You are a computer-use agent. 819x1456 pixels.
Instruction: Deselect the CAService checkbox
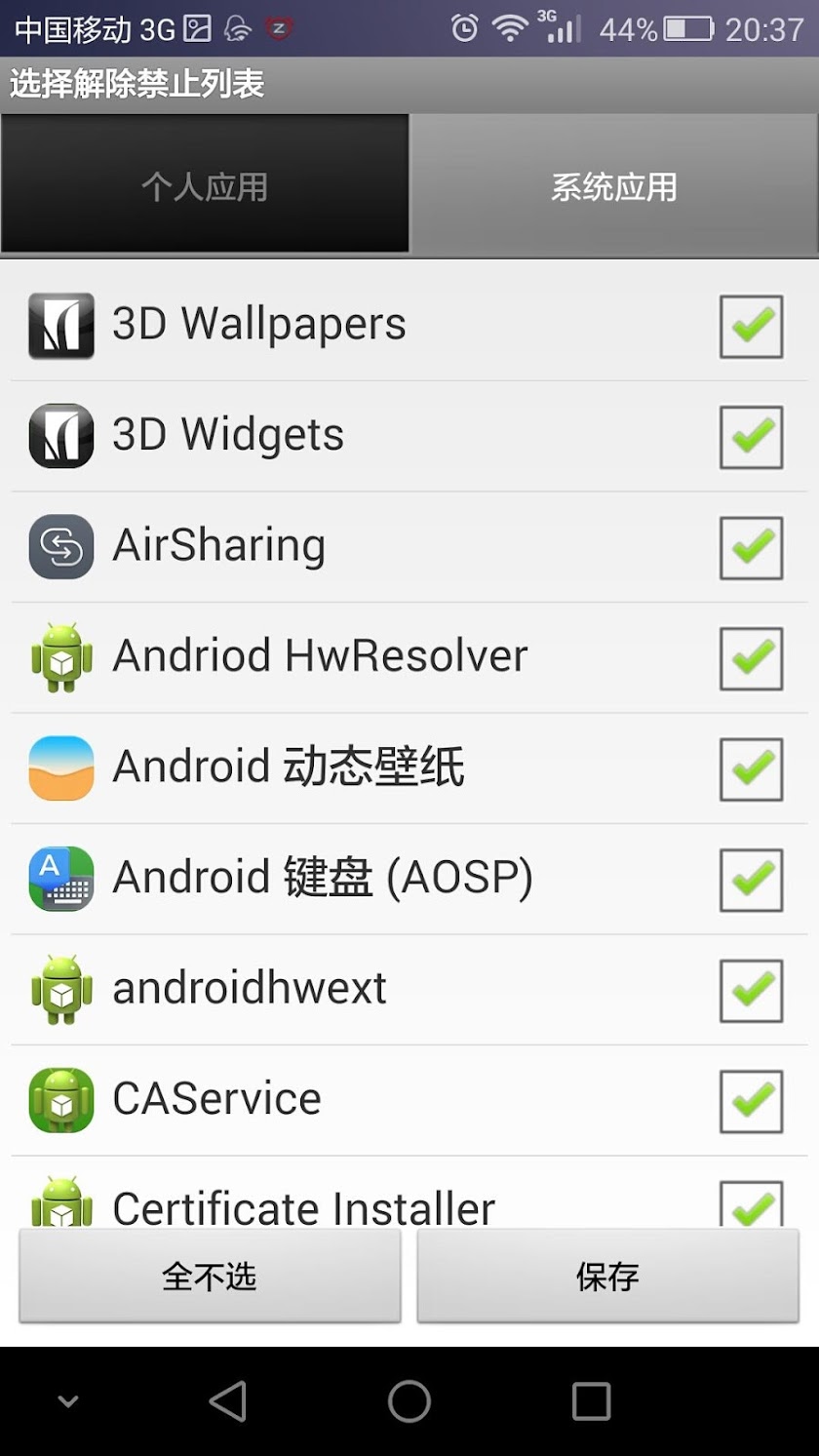pyautogui.click(x=751, y=1100)
